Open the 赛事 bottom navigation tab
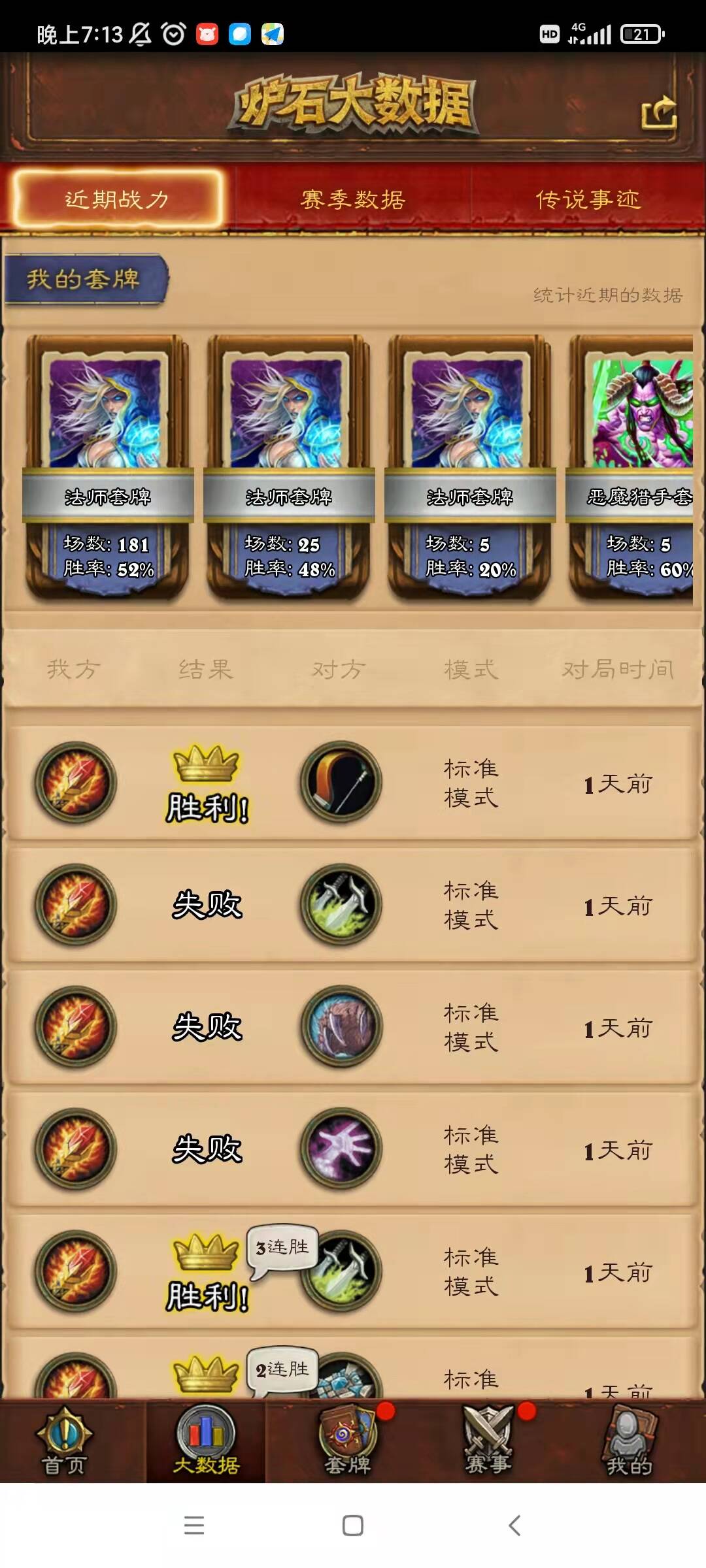Image resolution: width=706 pixels, height=1568 pixels. click(488, 1441)
